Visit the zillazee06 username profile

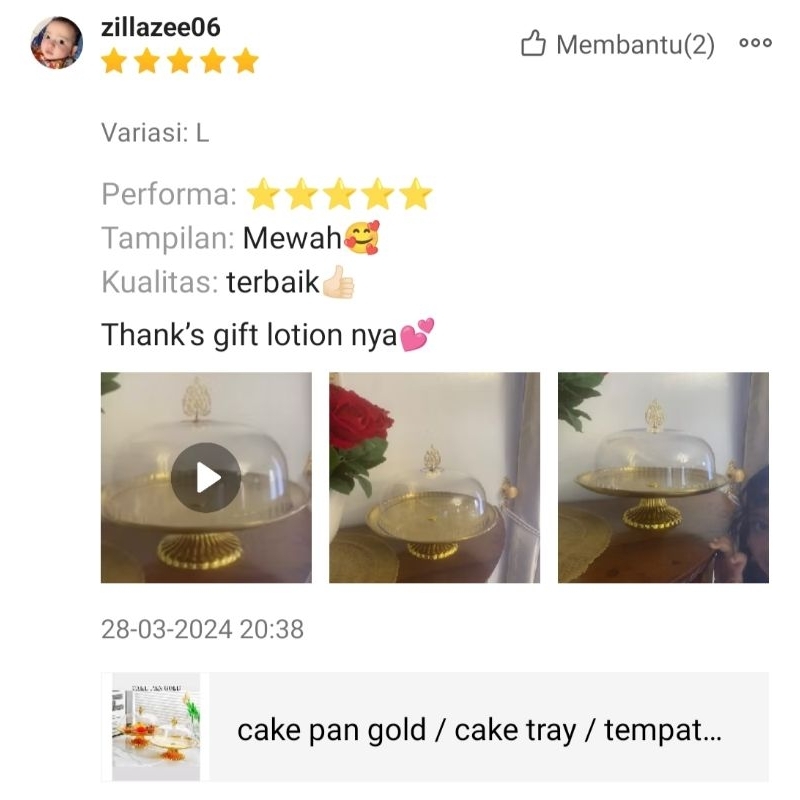[x=160, y=27]
